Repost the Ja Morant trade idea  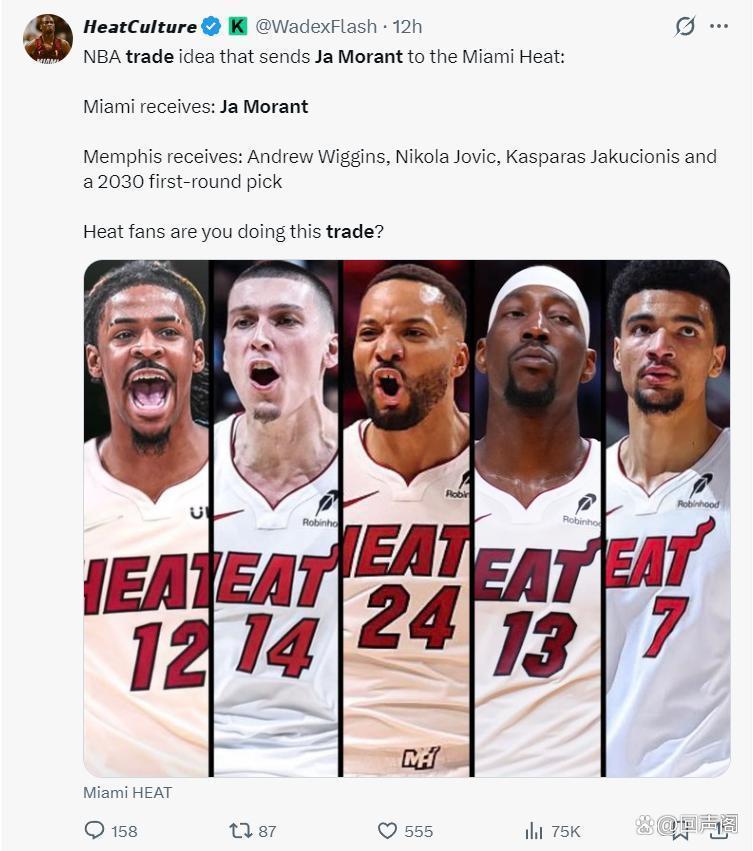[x=240, y=830]
